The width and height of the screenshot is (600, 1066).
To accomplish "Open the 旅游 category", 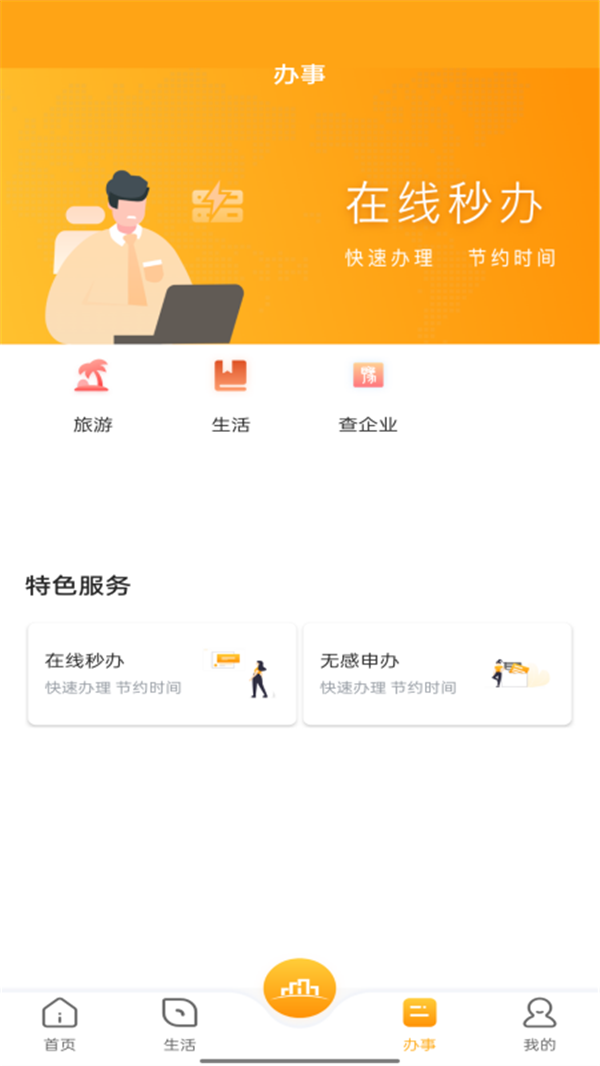I will pos(92,396).
